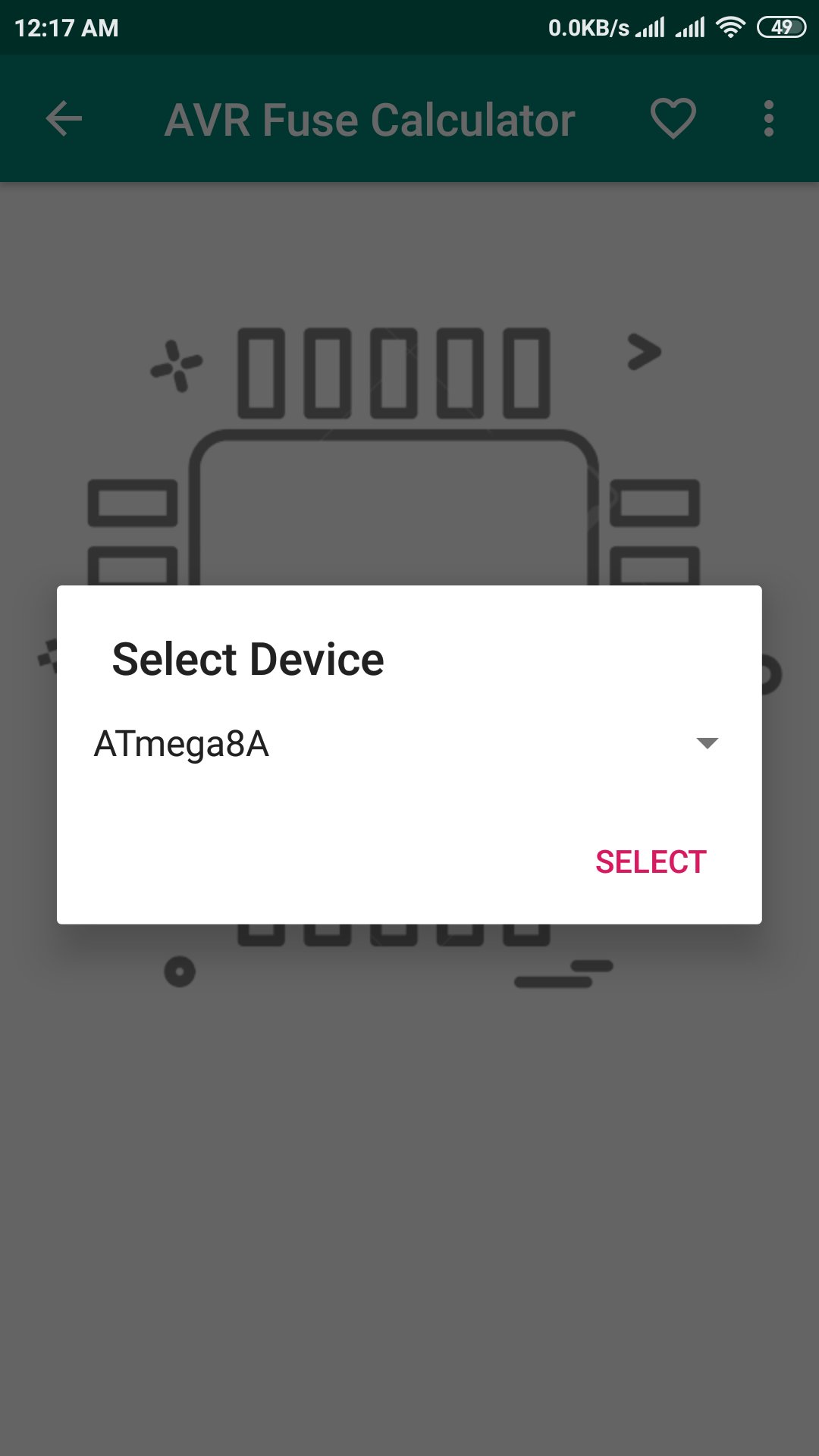Viewport: 819px width, 1456px height.
Task: Confirm with the SELECT button
Action: pyautogui.click(x=651, y=861)
